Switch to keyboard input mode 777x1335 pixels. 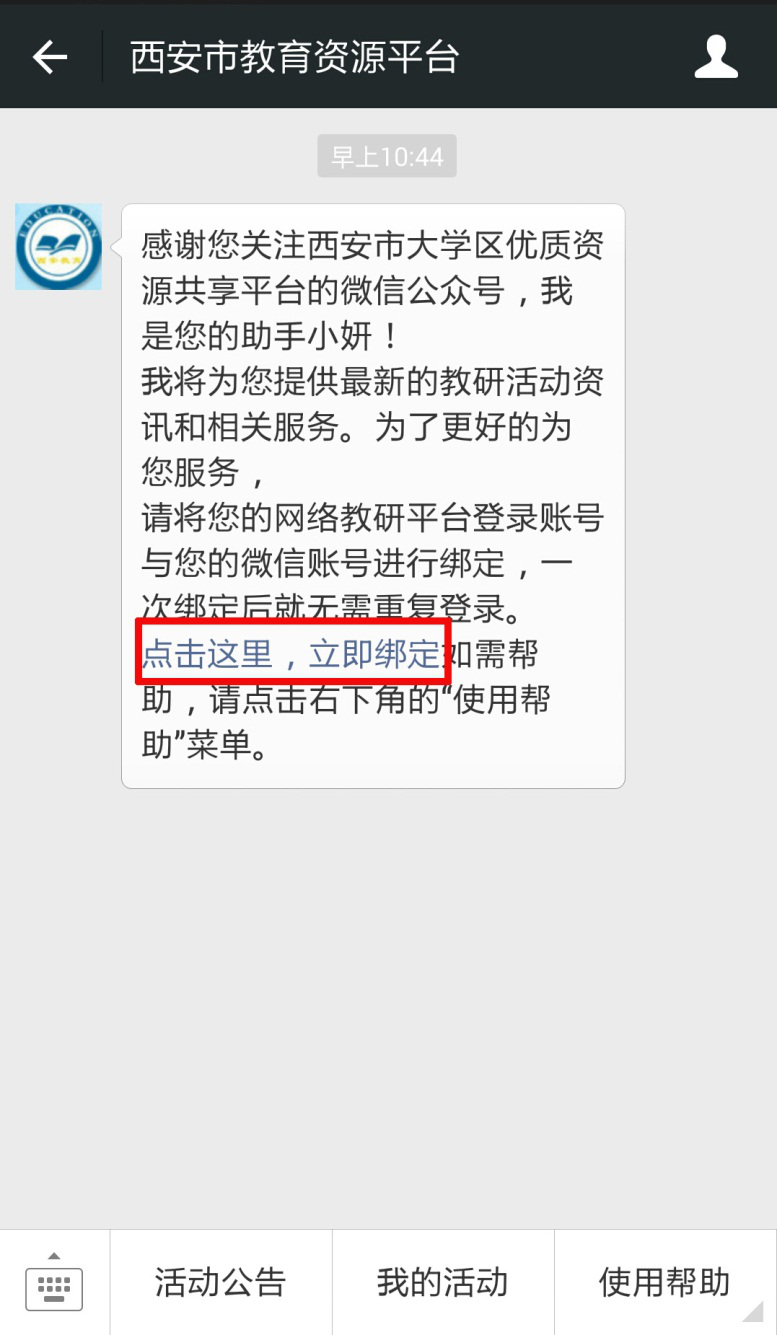pyautogui.click(x=54, y=1283)
